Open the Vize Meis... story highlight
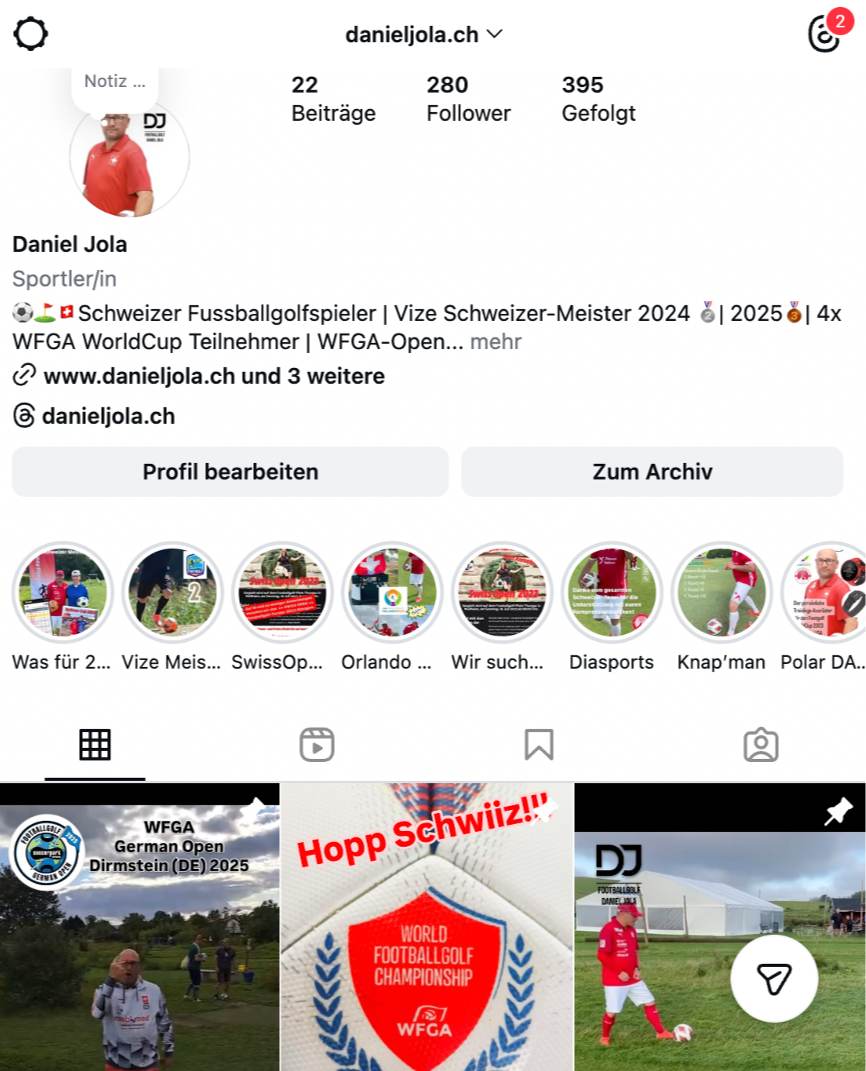This screenshot has width=866, height=1071. 172,592
